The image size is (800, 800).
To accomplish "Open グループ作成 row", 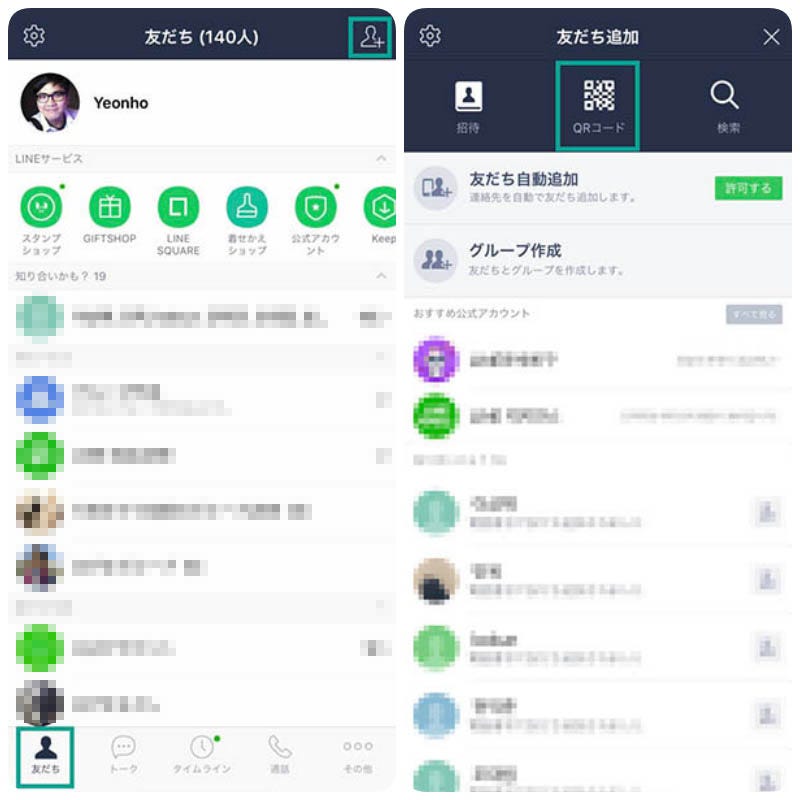I will pyautogui.click(x=598, y=259).
